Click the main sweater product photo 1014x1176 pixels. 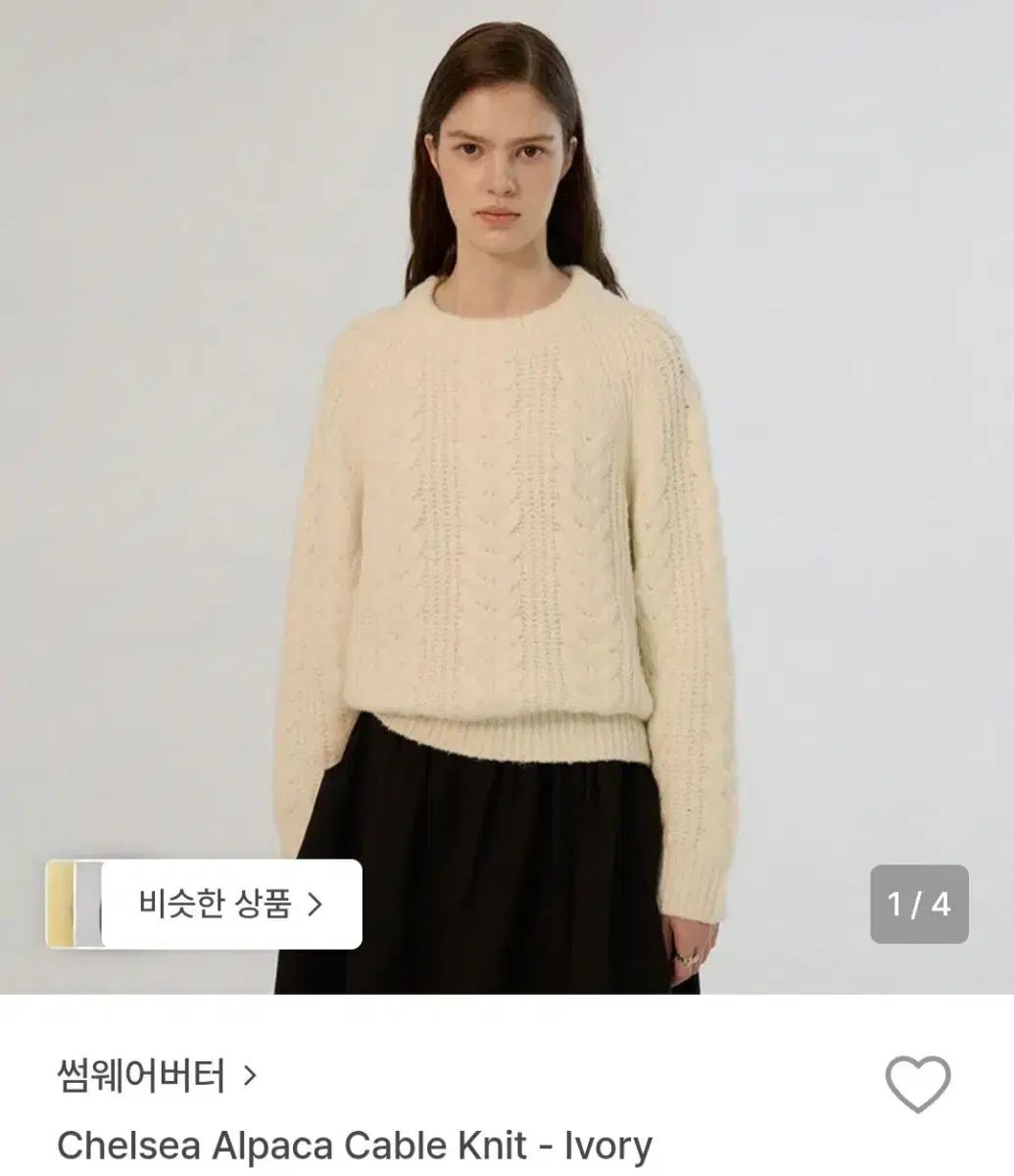click(507, 490)
